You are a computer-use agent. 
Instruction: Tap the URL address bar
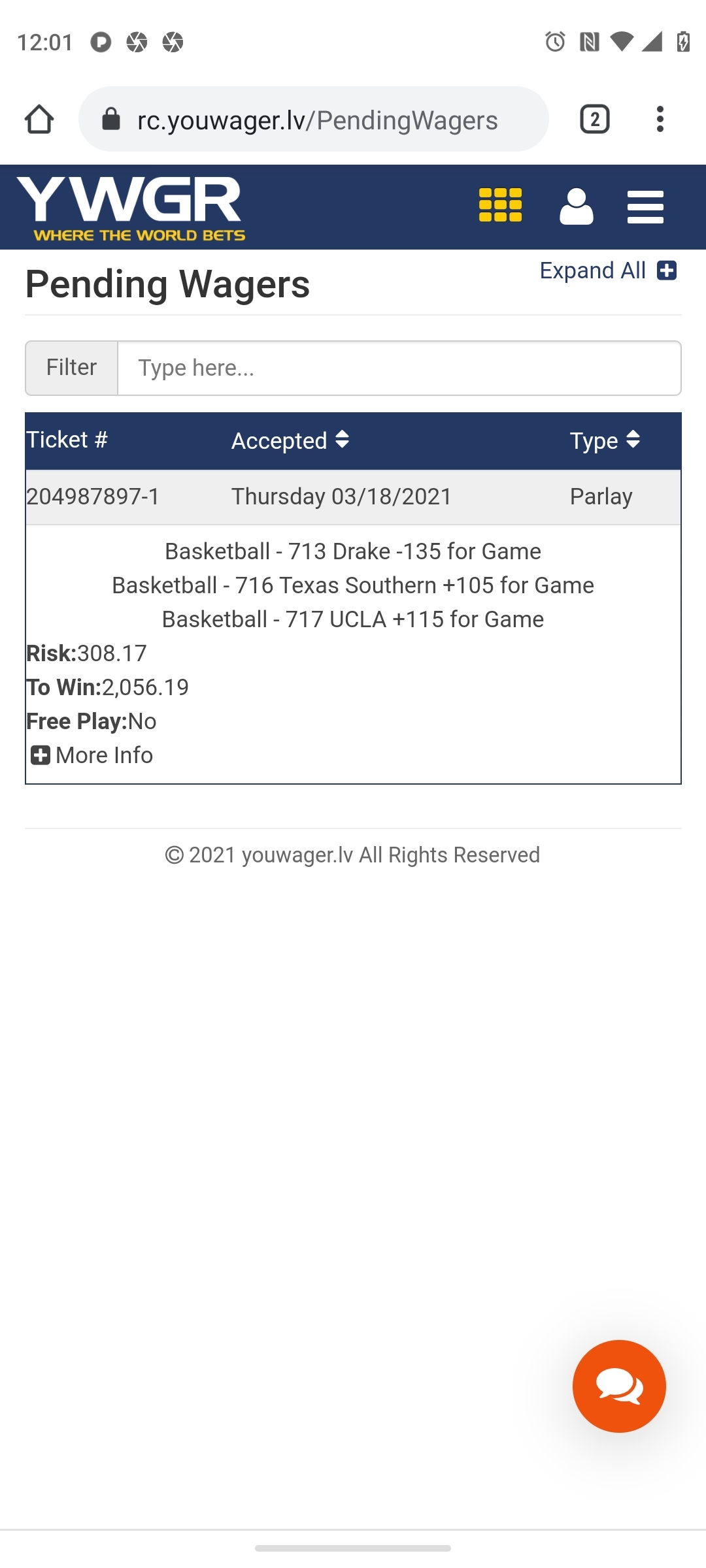314,120
